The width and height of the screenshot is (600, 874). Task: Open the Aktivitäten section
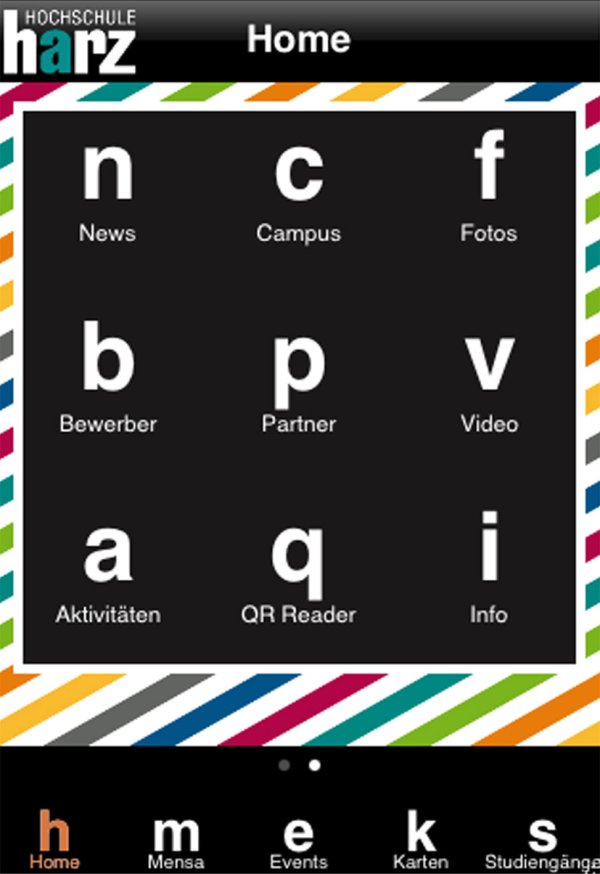click(107, 570)
